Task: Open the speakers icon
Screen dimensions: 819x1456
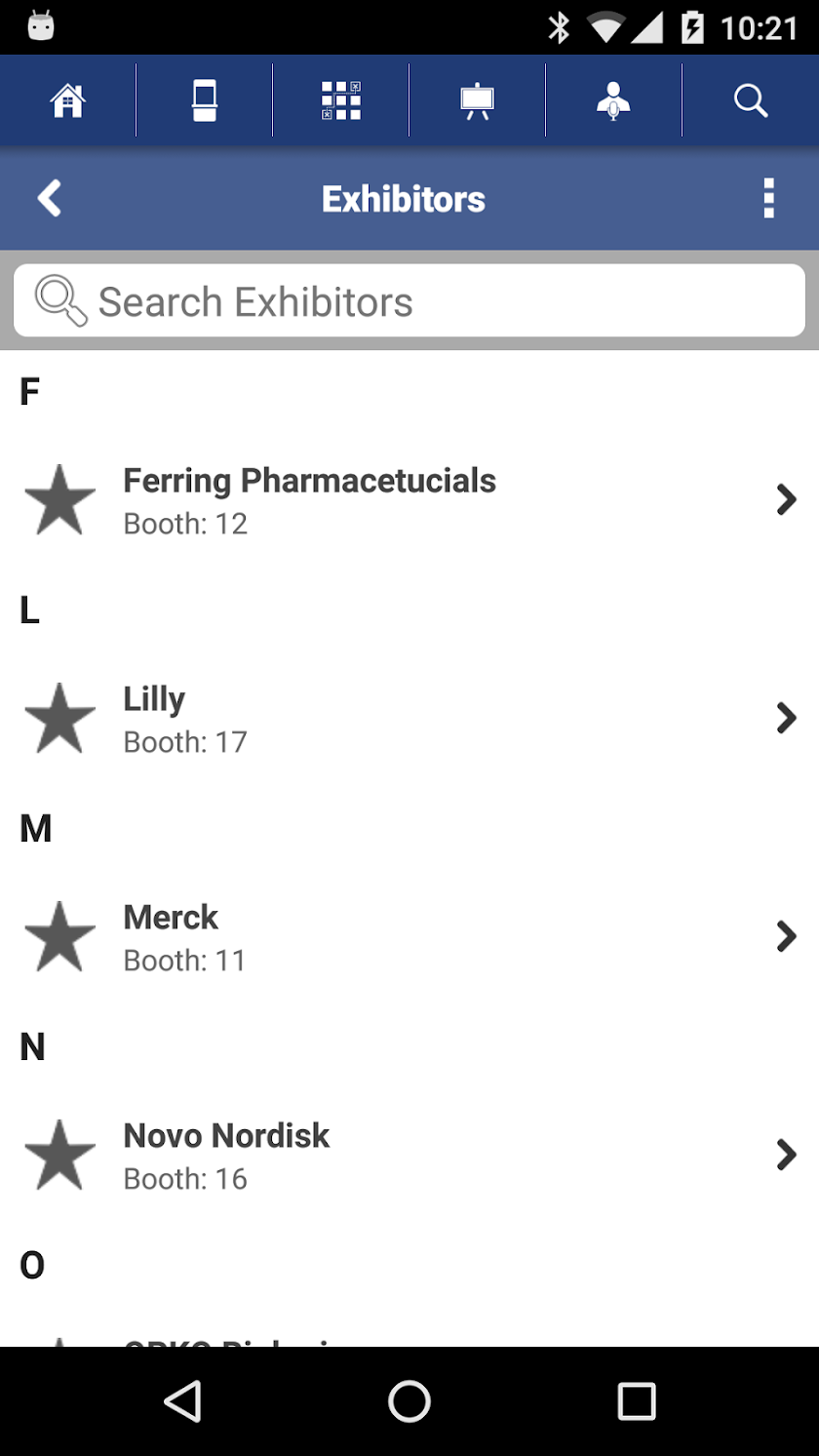Action: pyautogui.click(x=613, y=100)
